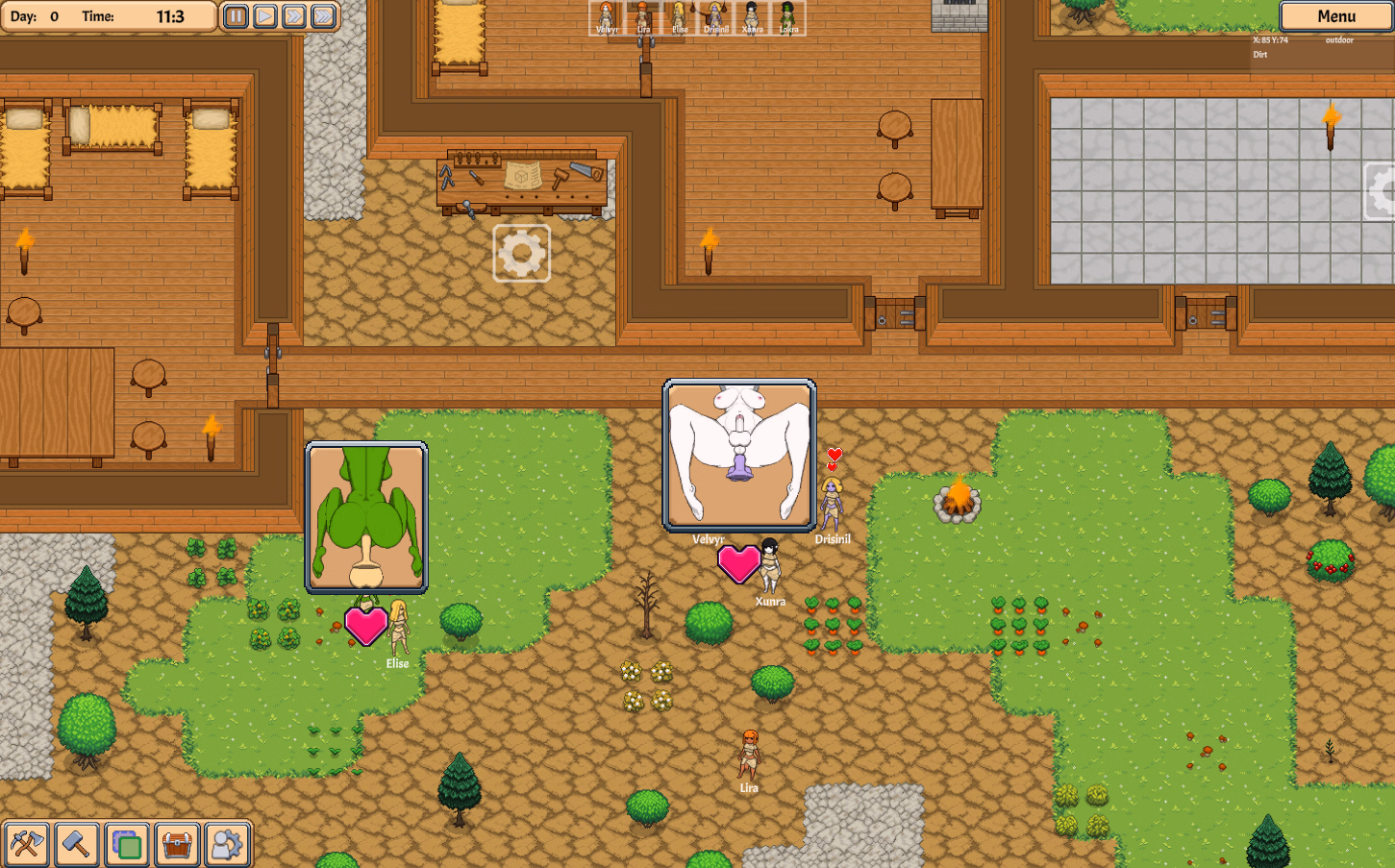Open the Menu button

1335,16
